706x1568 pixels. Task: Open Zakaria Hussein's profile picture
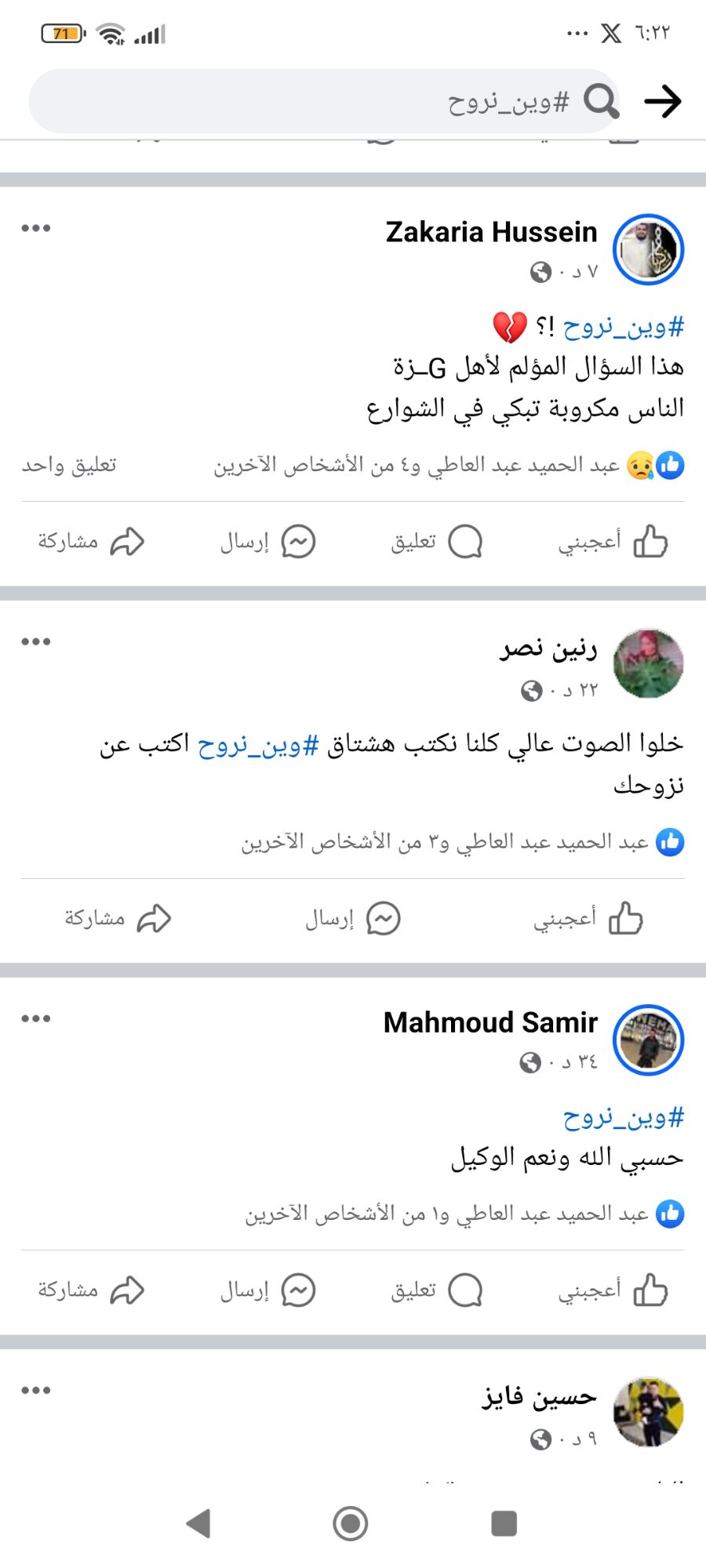(x=648, y=249)
